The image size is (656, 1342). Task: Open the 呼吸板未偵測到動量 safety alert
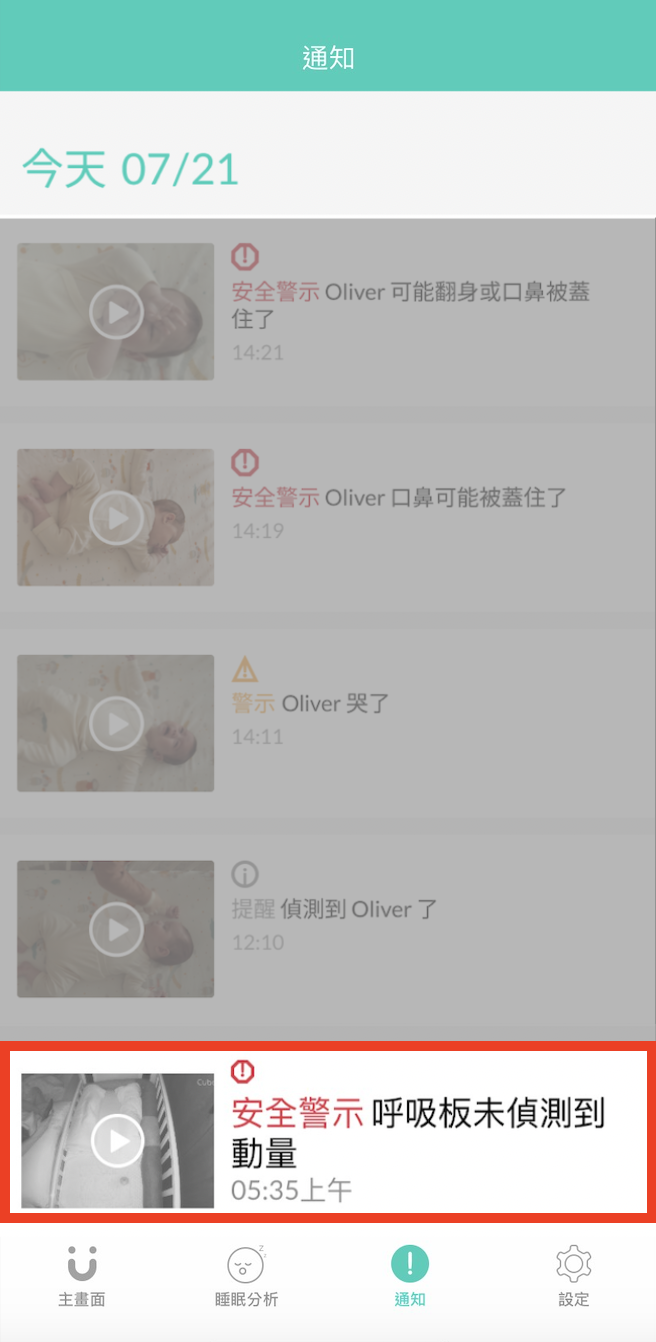coord(420,1133)
